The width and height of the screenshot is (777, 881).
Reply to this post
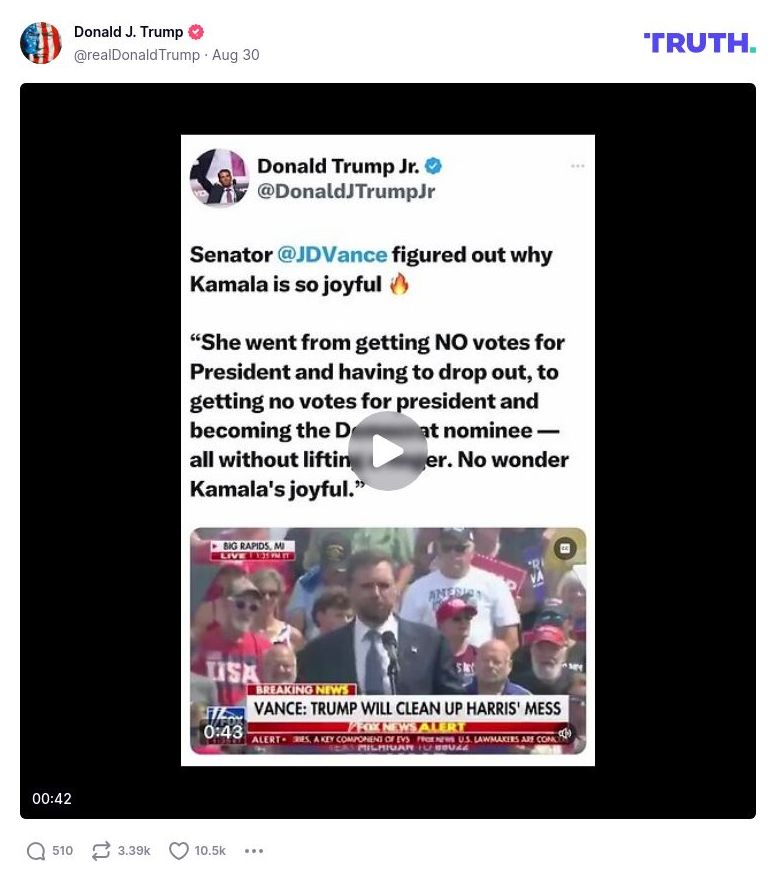pos(37,851)
